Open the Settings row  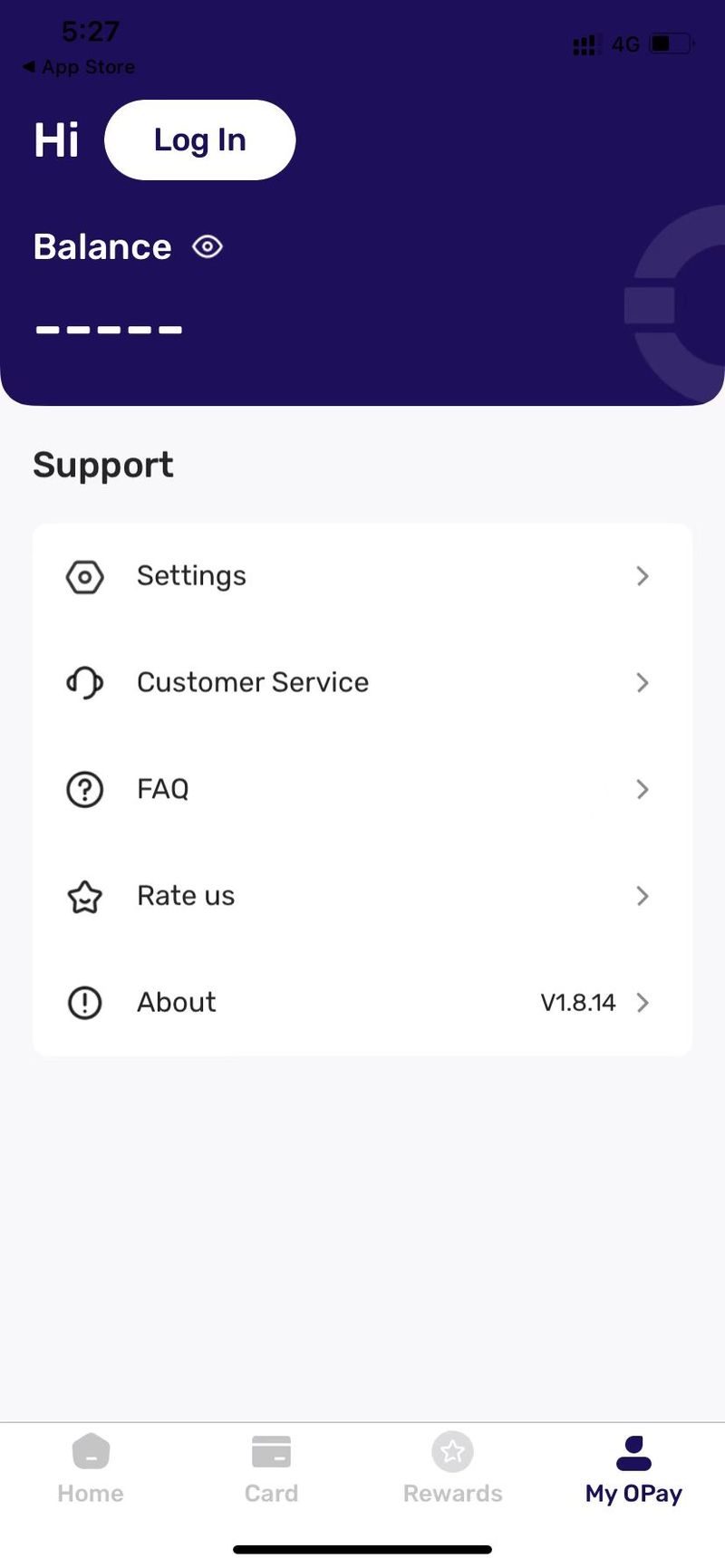click(362, 576)
